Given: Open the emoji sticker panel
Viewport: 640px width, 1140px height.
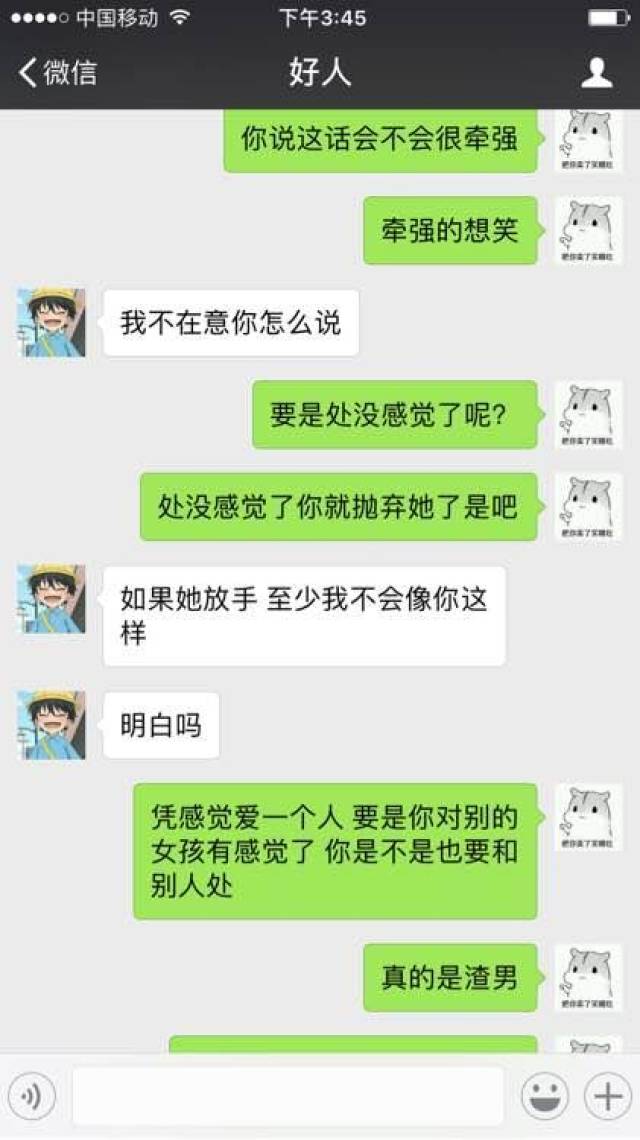Looking at the screenshot, I should point(546,1097).
